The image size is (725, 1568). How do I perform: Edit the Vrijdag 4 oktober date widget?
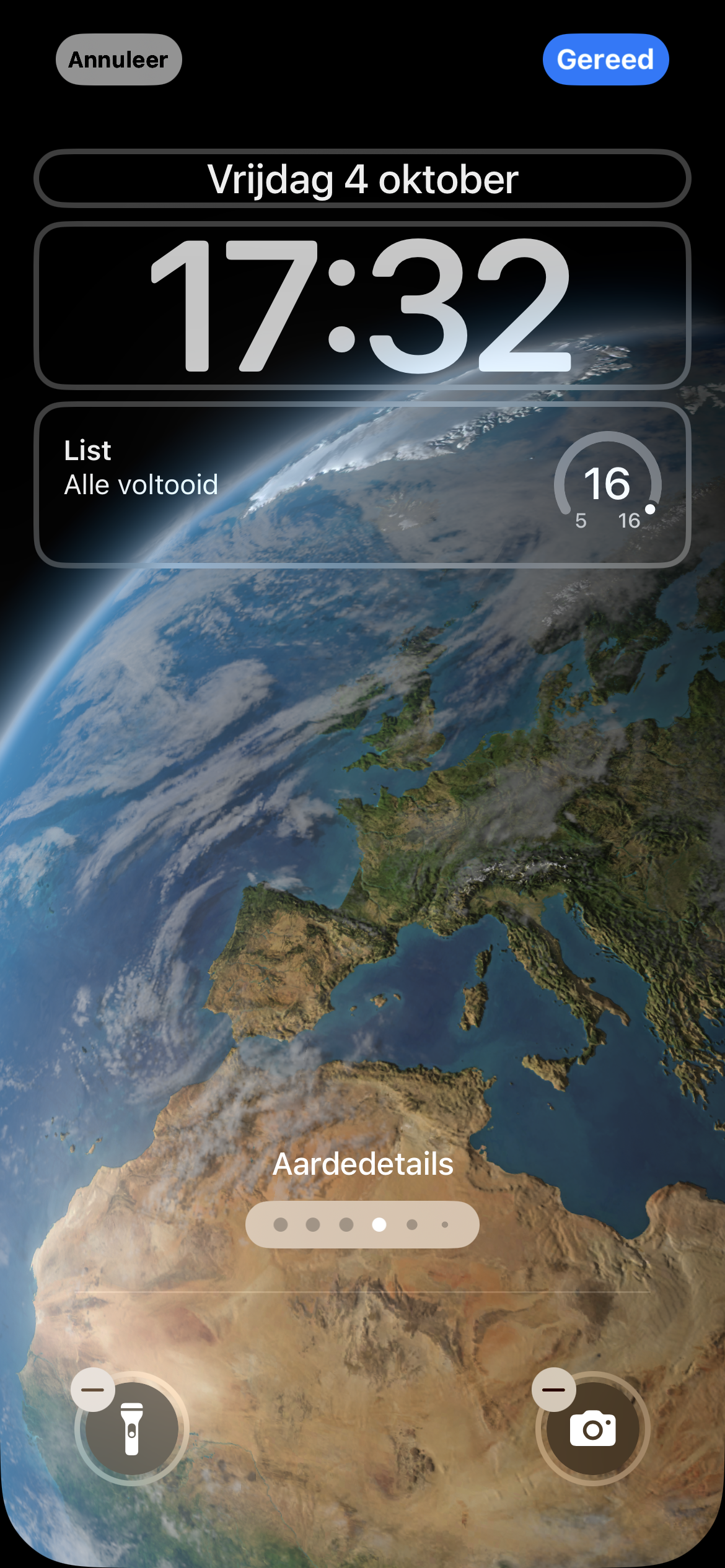(362, 179)
